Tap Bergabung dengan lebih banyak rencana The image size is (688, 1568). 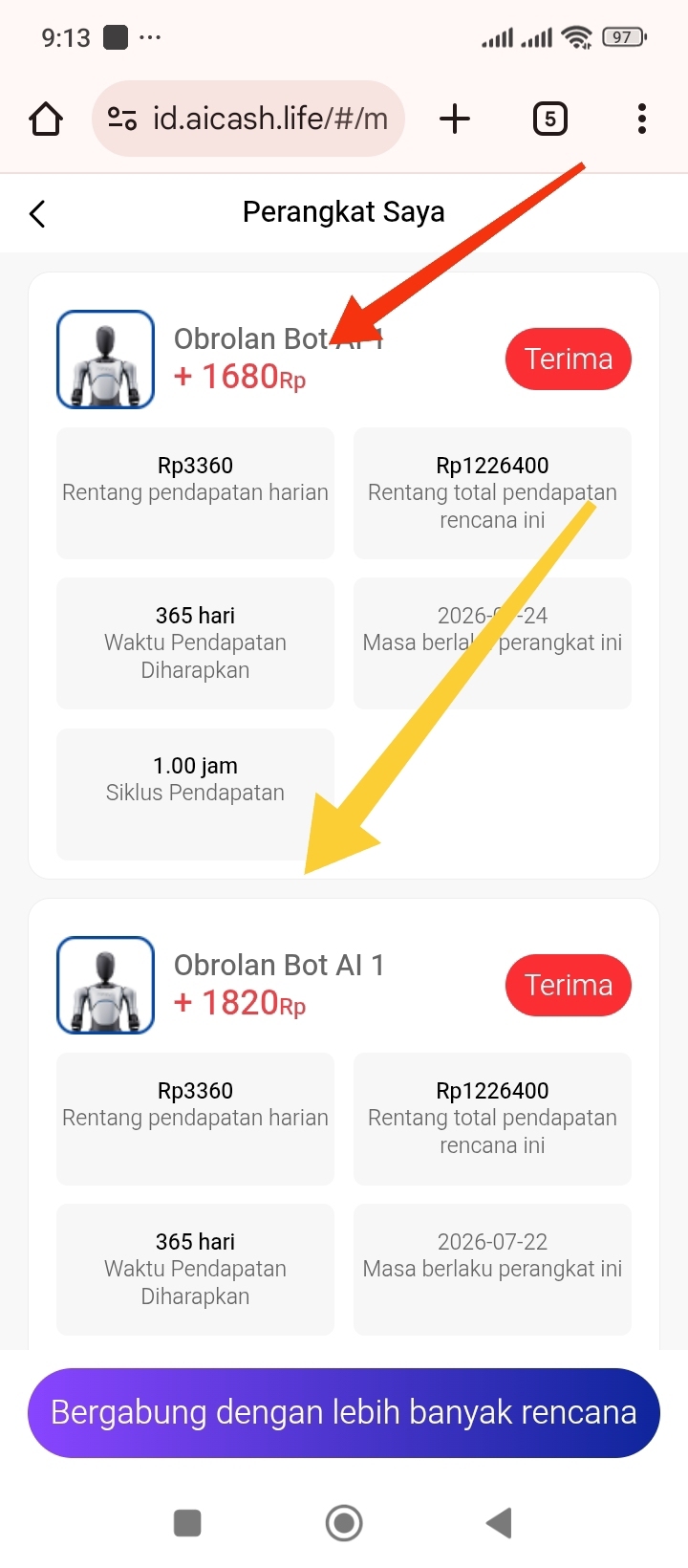click(344, 1412)
